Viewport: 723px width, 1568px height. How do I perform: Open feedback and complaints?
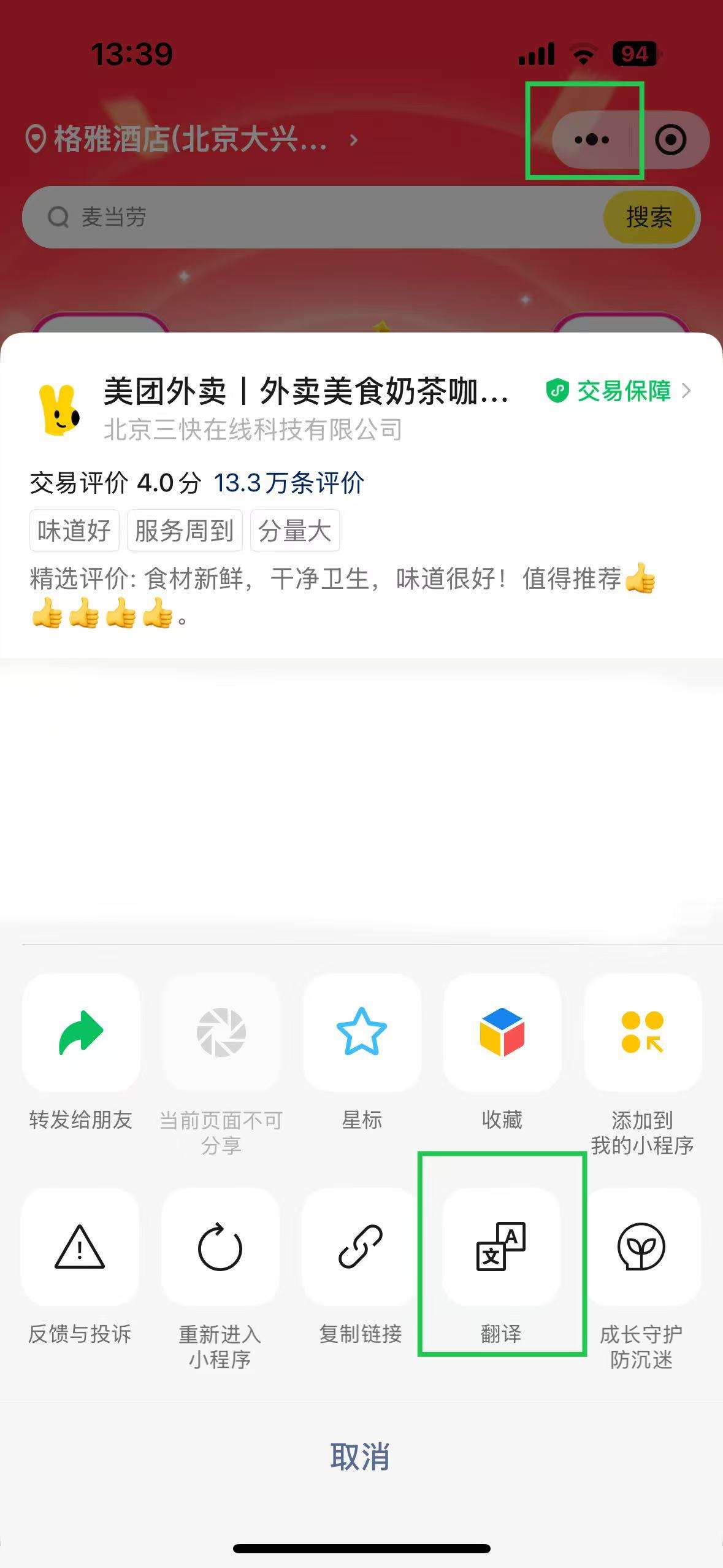[80, 1248]
